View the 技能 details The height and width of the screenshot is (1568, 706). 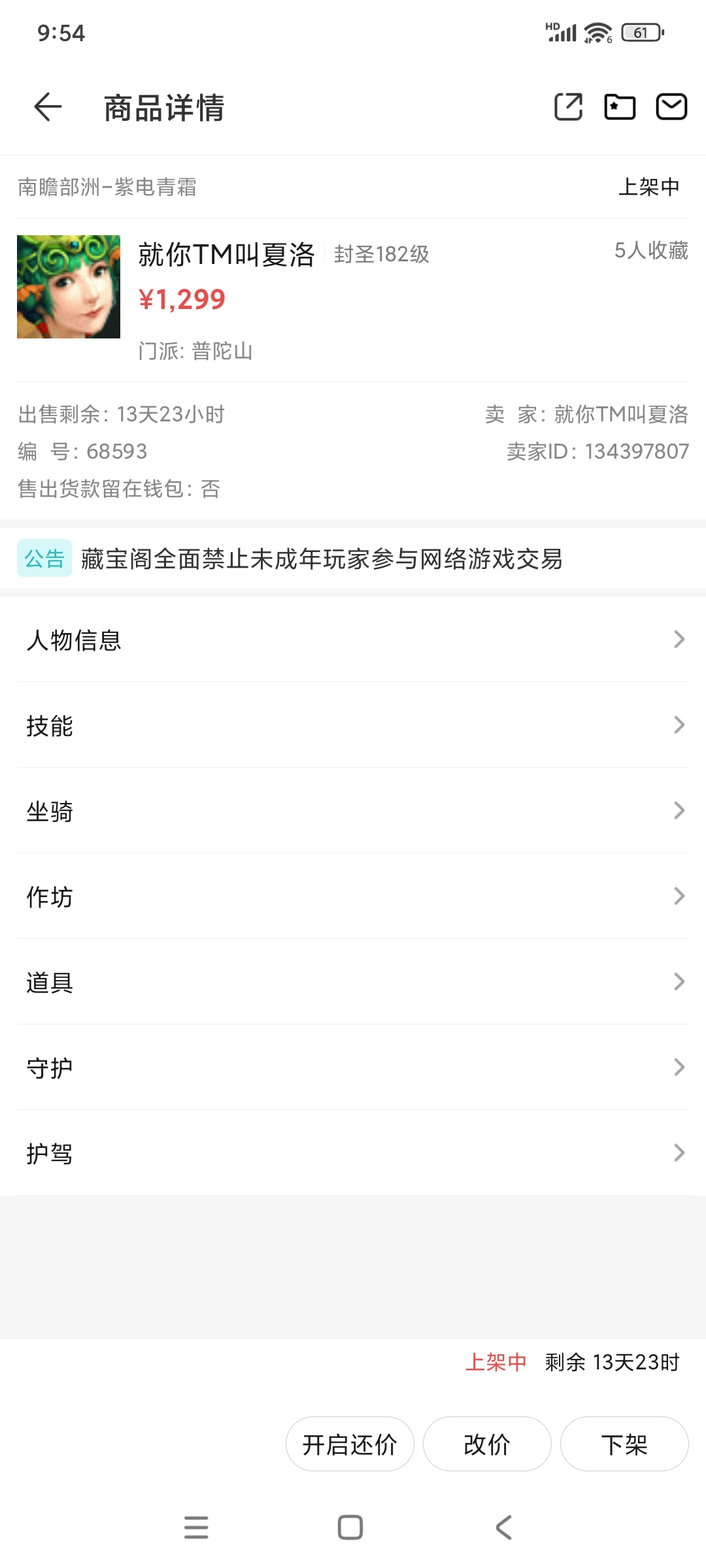point(353,725)
